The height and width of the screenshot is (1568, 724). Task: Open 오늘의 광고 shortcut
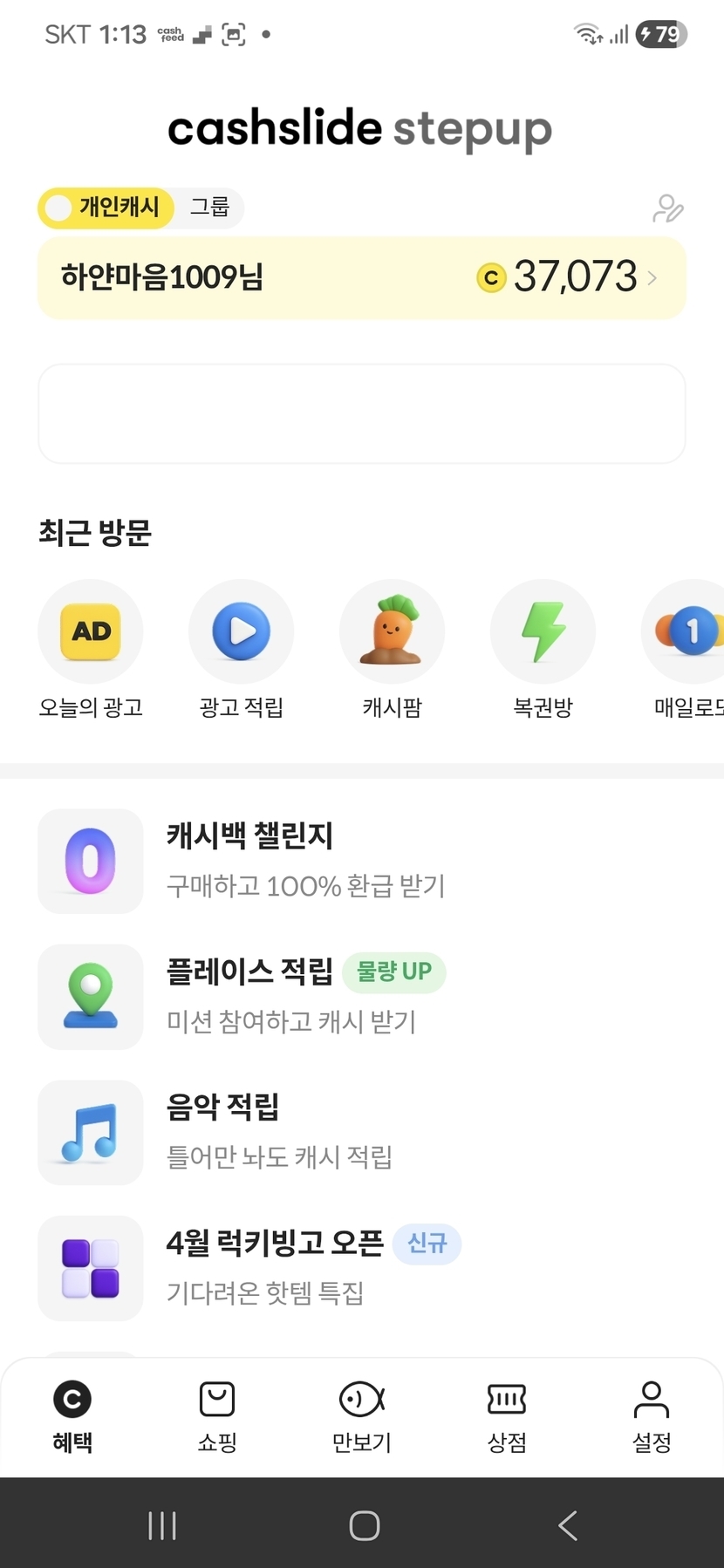pyautogui.click(x=91, y=631)
